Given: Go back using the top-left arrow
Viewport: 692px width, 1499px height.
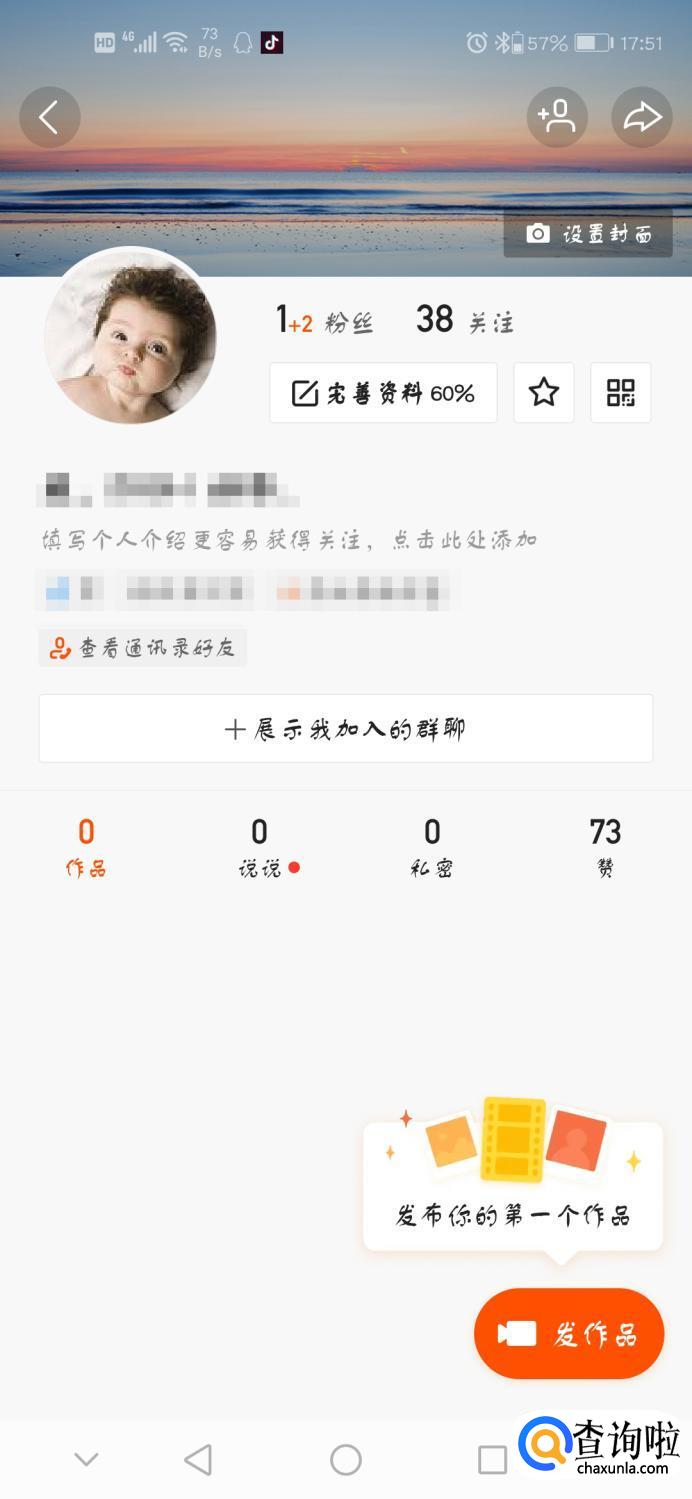Looking at the screenshot, I should pos(49,118).
